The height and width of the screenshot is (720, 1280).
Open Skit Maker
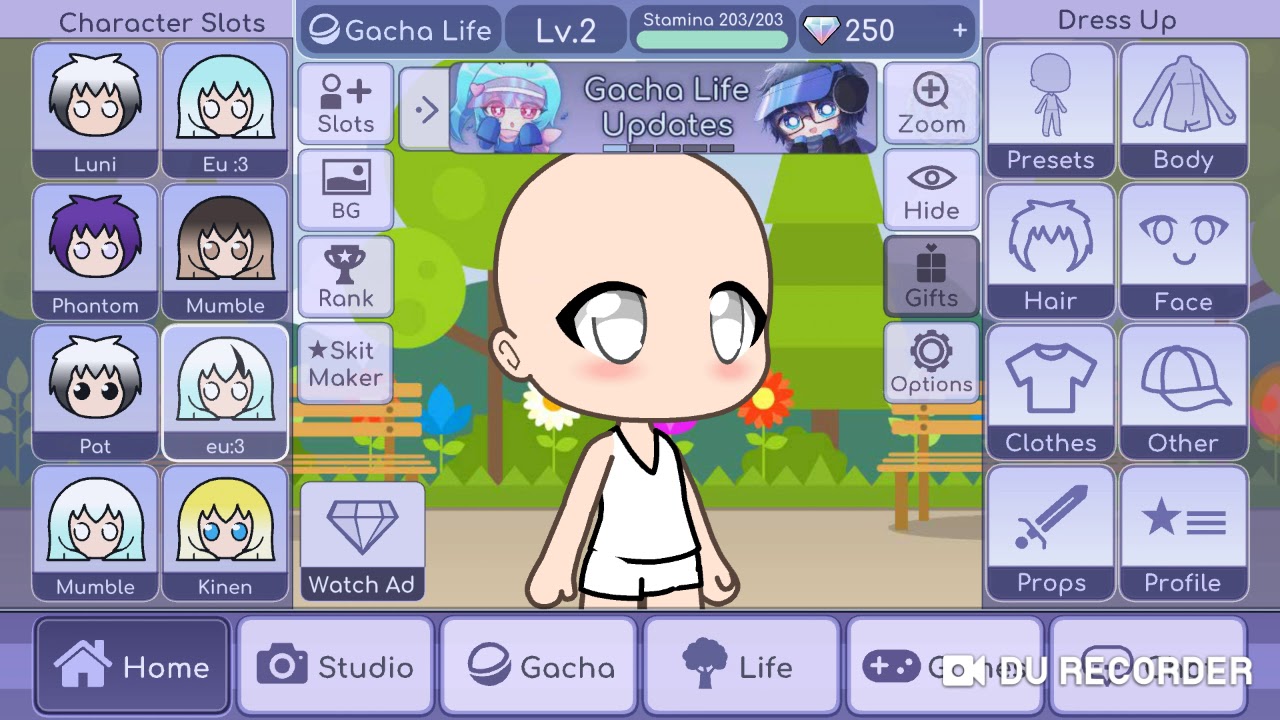tap(345, 363)
